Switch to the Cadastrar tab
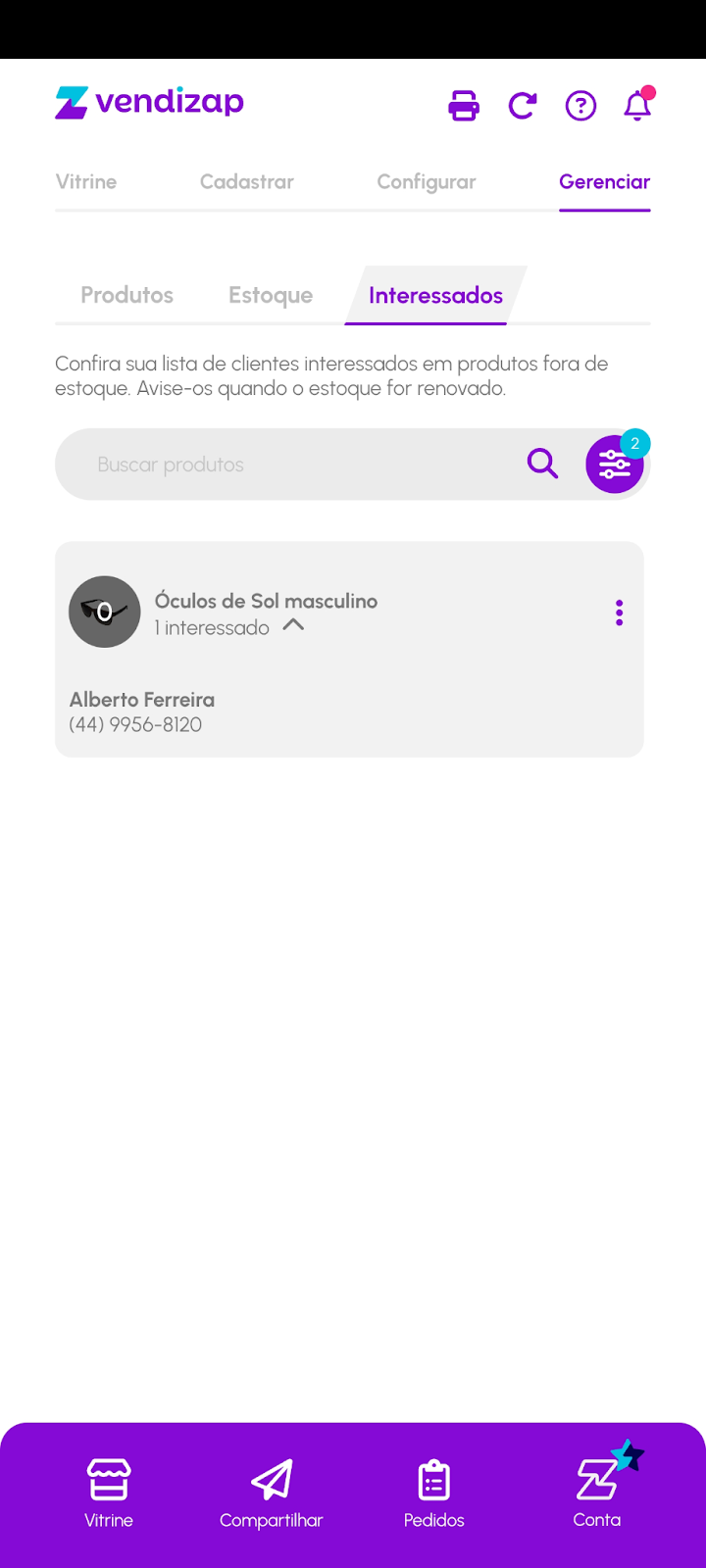706x1568 pixels. pyautogui.click(x=247, y=181)
